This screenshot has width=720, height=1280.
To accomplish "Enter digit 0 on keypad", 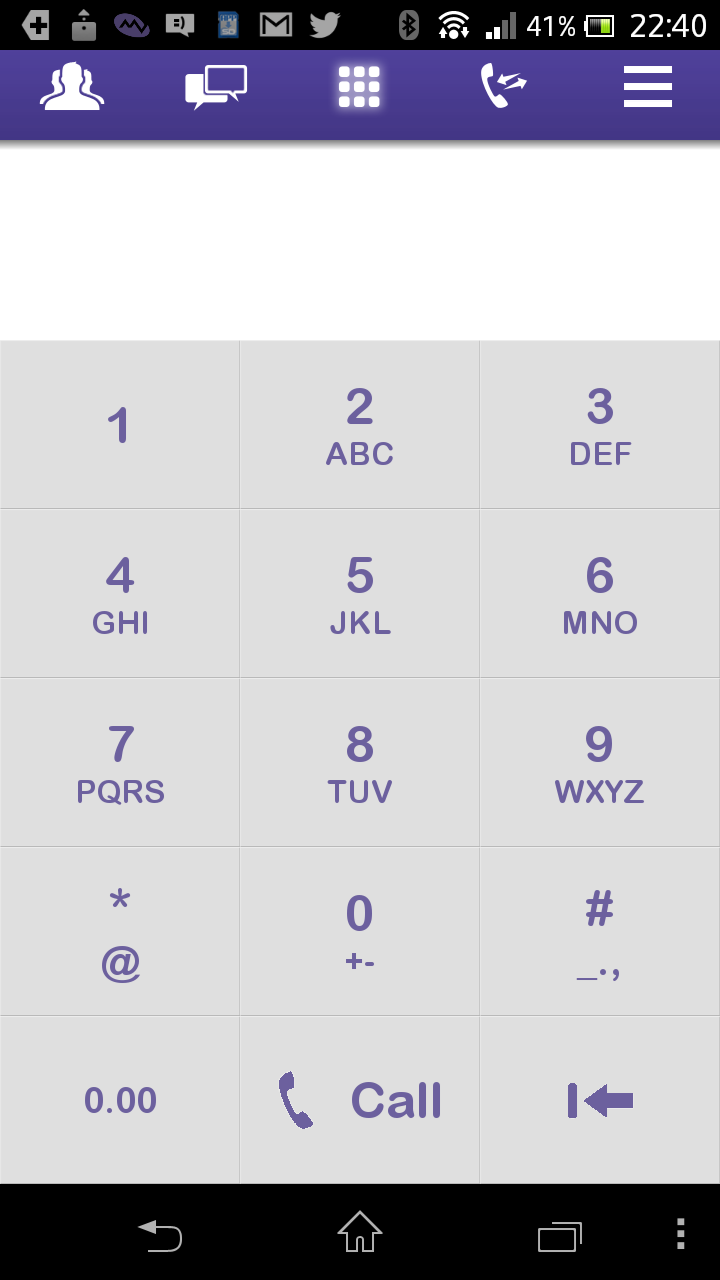I will tap(360, 931).
